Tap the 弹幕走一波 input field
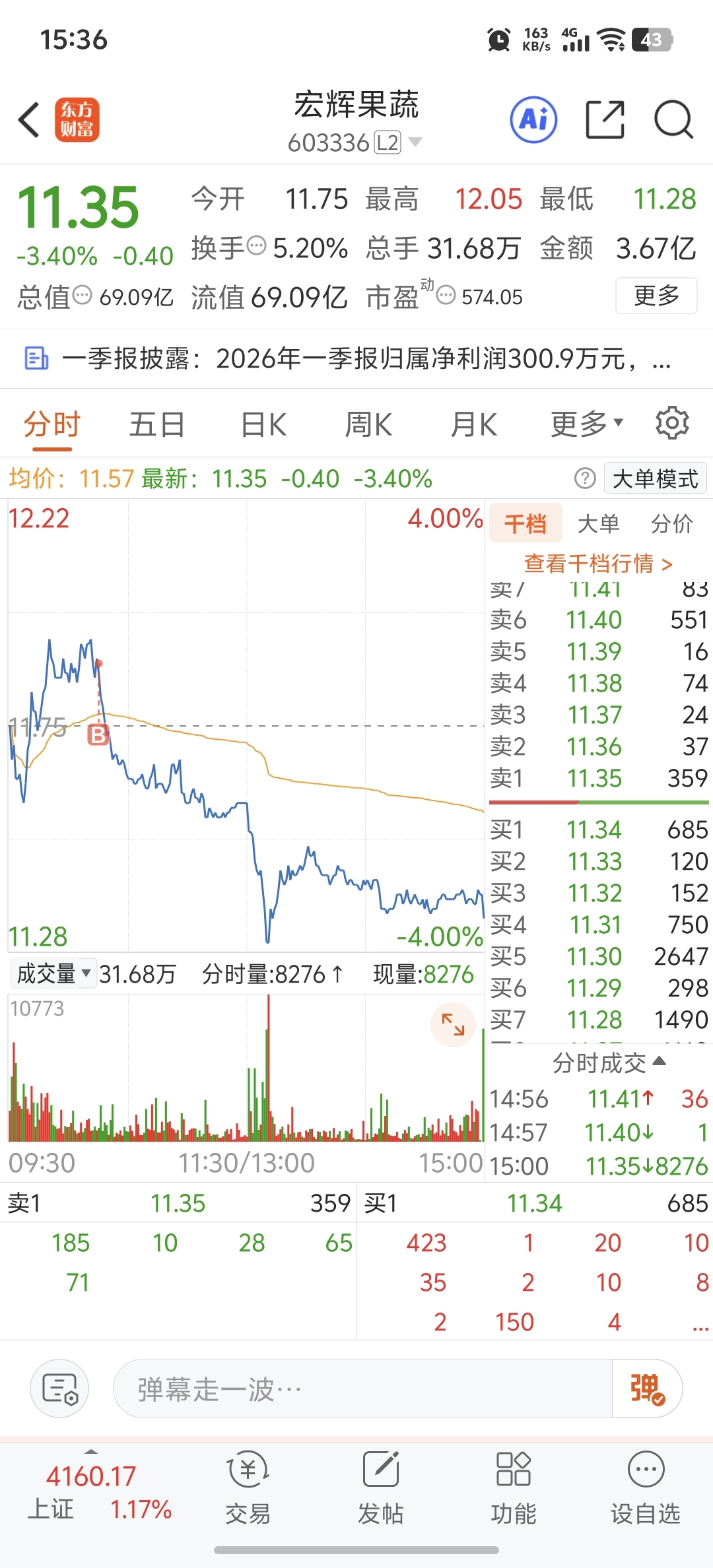Viewport: 713px width, 1568px height. click(363, 1388)
